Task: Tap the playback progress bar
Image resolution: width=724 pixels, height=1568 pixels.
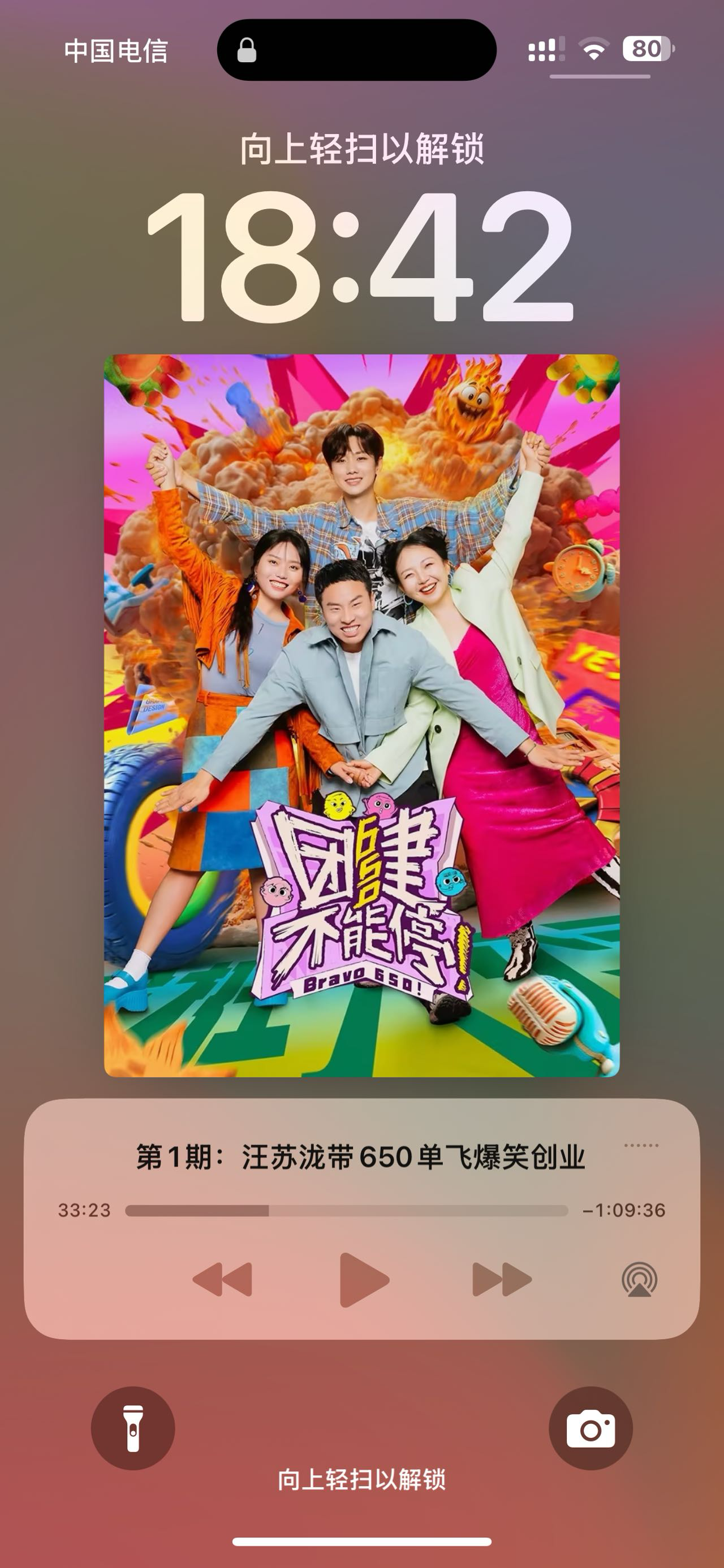Action: point(346,1211)
